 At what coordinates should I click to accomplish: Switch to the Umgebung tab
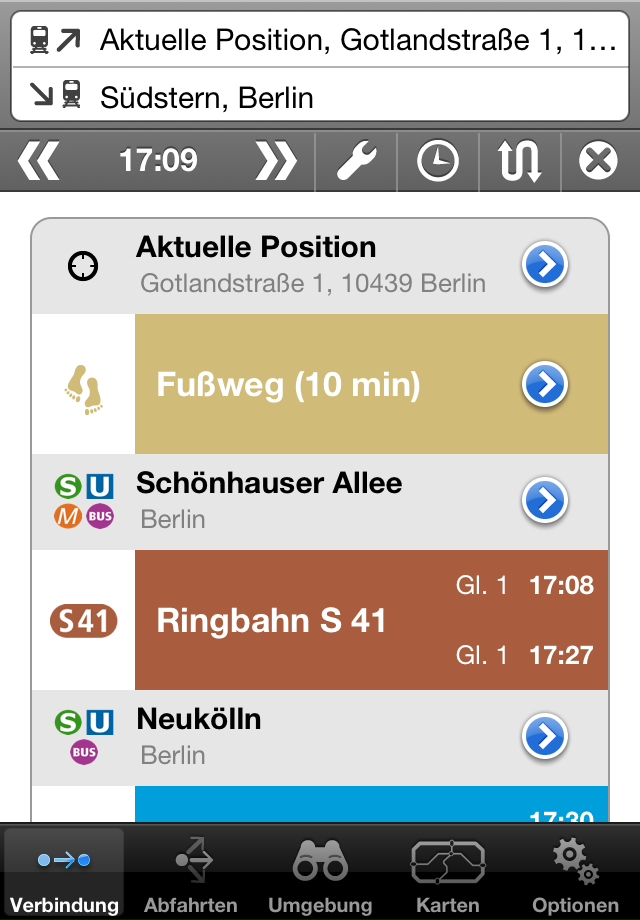tap(320, 872)
